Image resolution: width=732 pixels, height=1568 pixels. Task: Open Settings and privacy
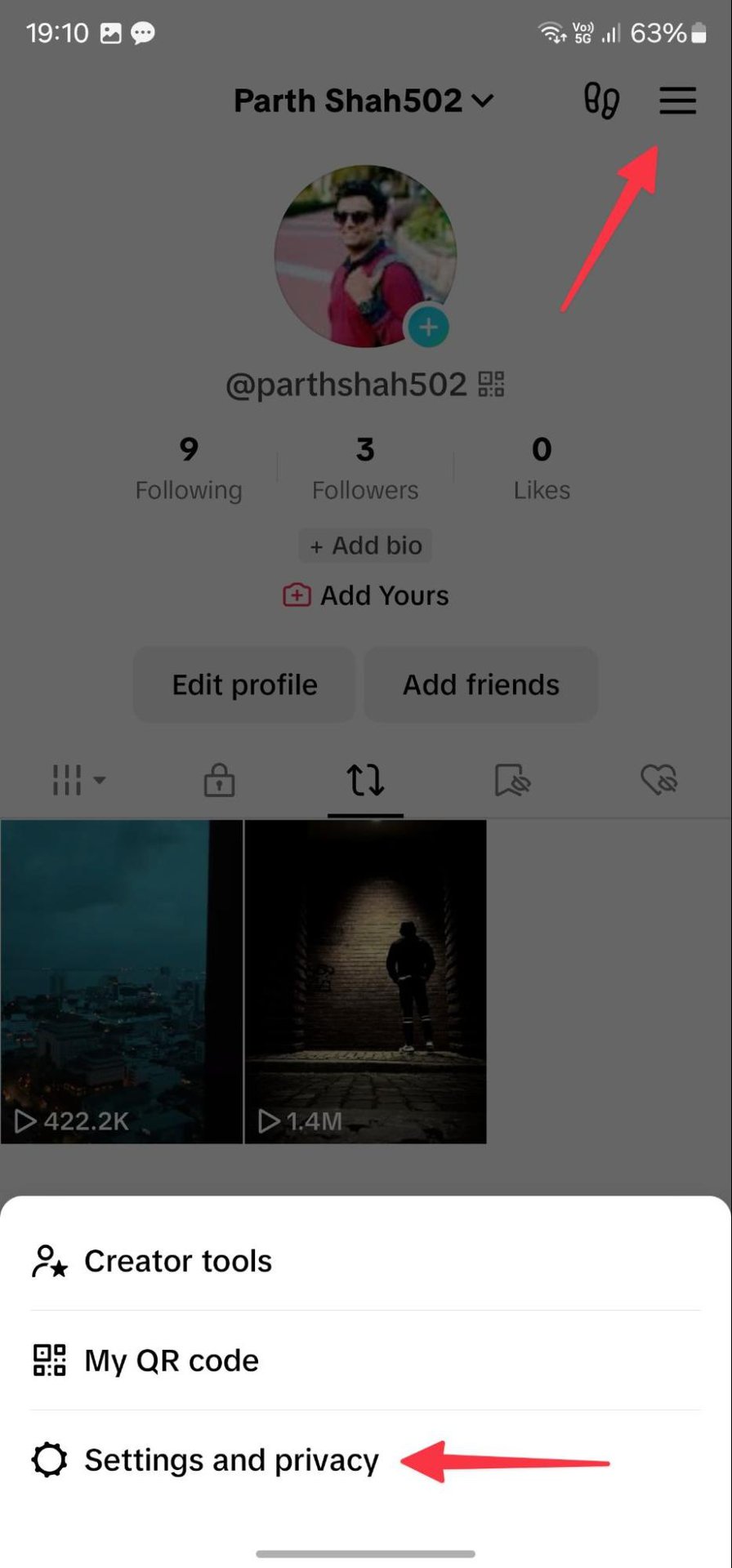point(231,1460)
